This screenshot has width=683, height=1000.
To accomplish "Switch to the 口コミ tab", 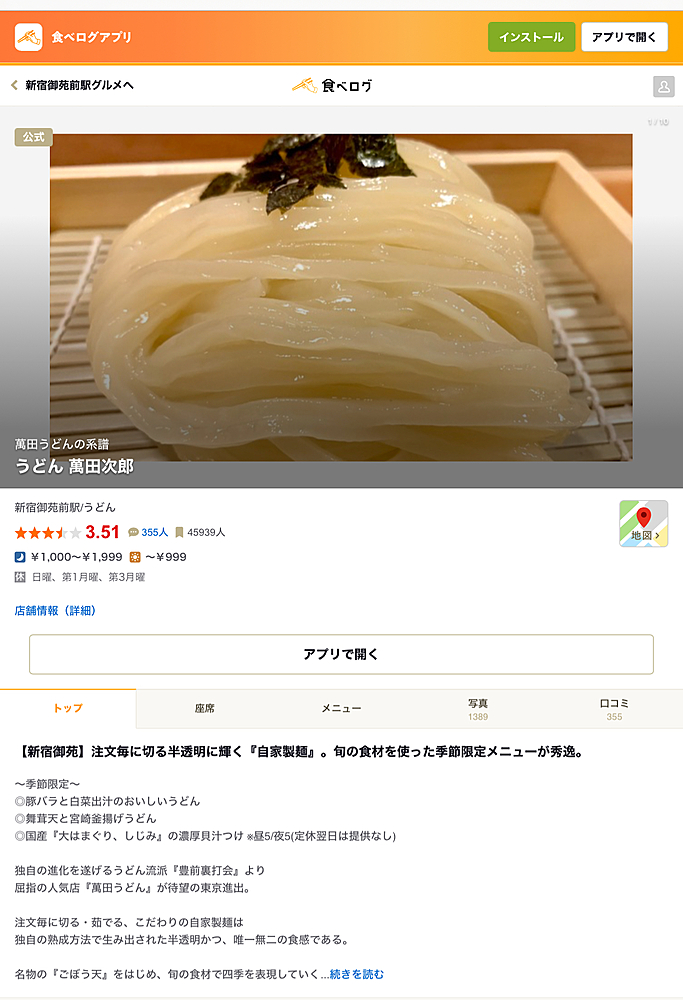I will click(614, 708).
